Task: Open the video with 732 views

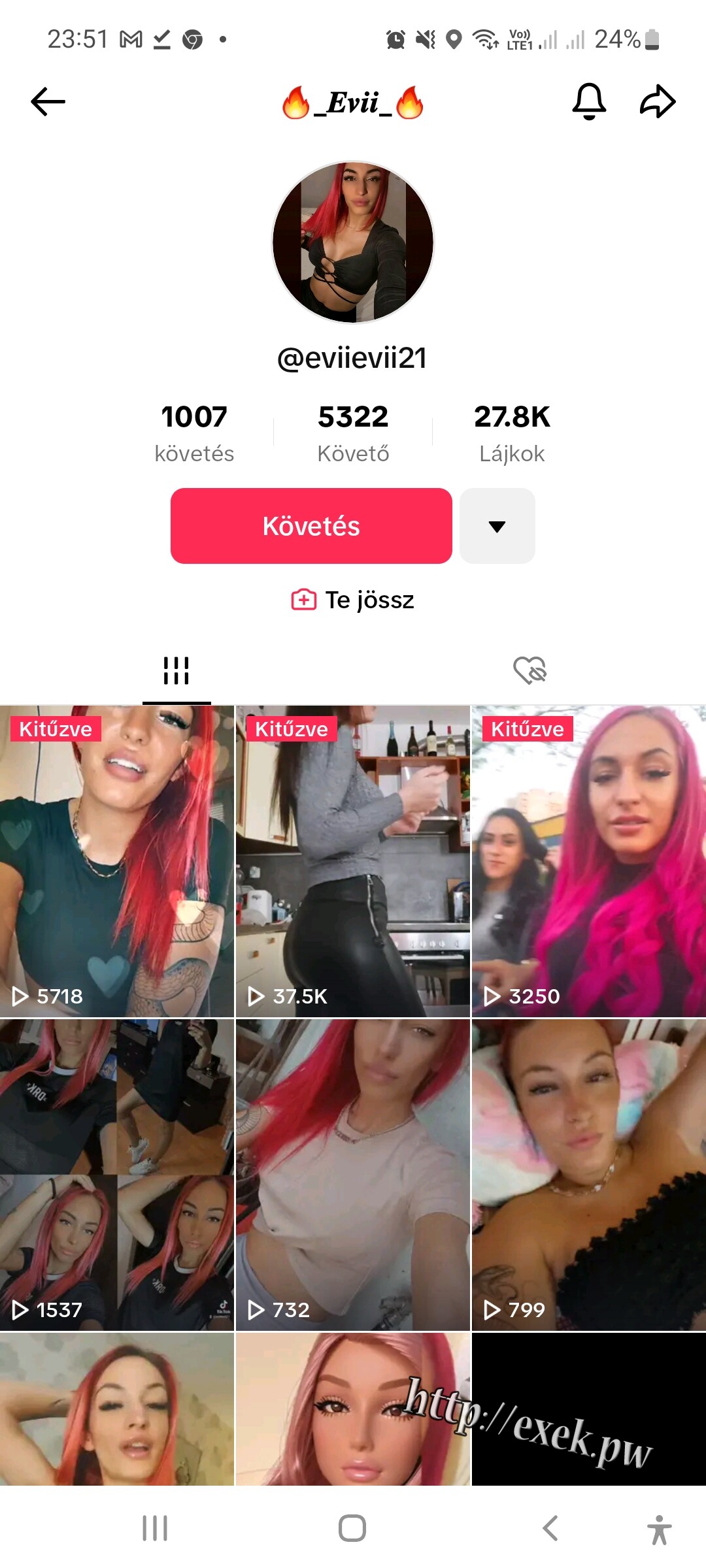Action: point(353,1175)
